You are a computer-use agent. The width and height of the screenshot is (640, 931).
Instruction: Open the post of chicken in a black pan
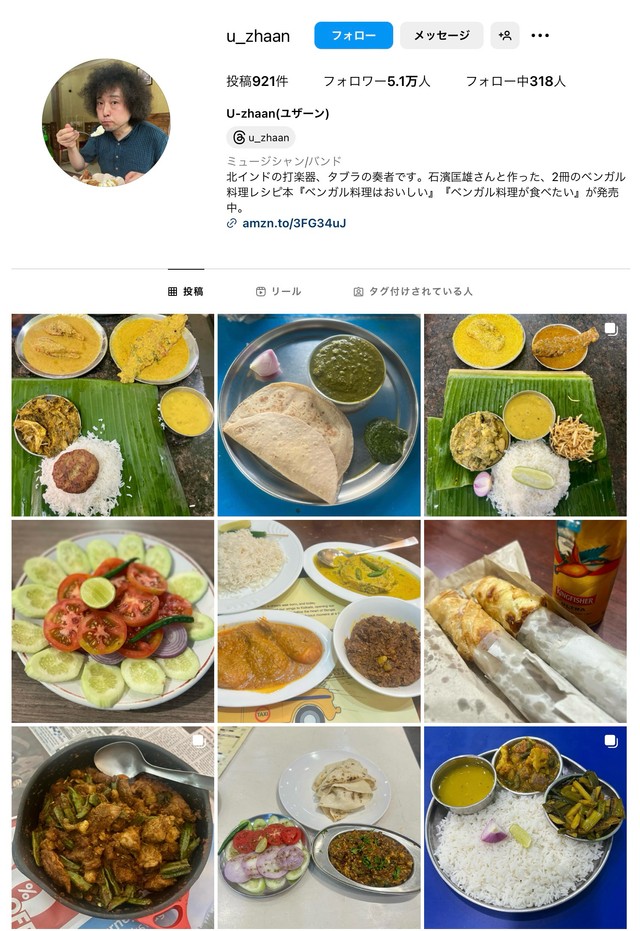(113, 827)
